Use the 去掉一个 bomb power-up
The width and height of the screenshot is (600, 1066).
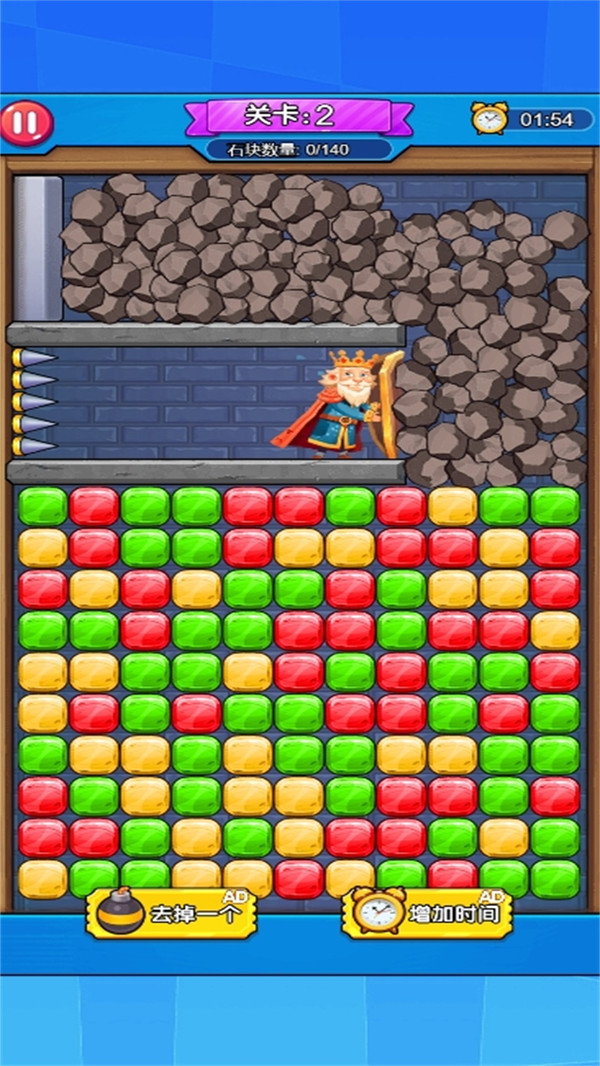coord(172,912)
